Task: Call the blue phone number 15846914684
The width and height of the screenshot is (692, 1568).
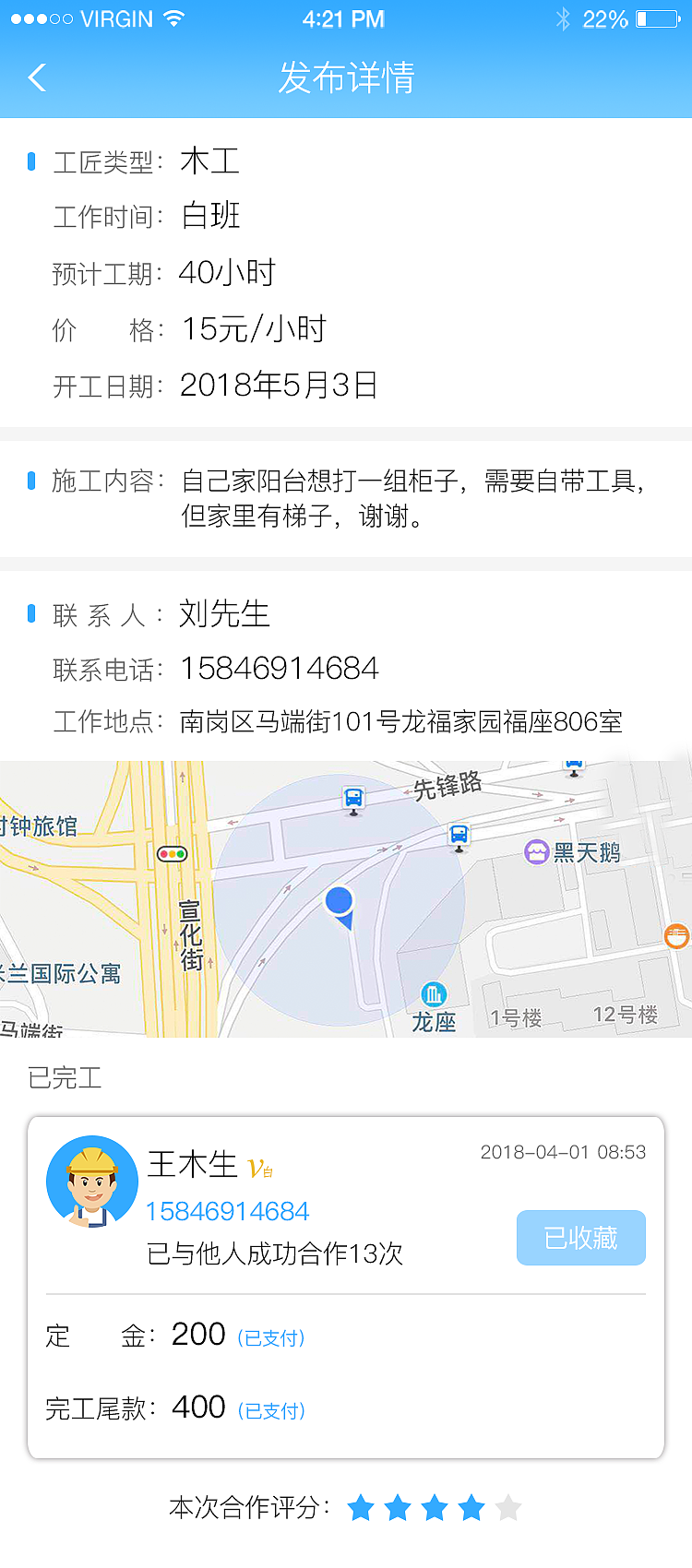Action: pos(227,1210)
